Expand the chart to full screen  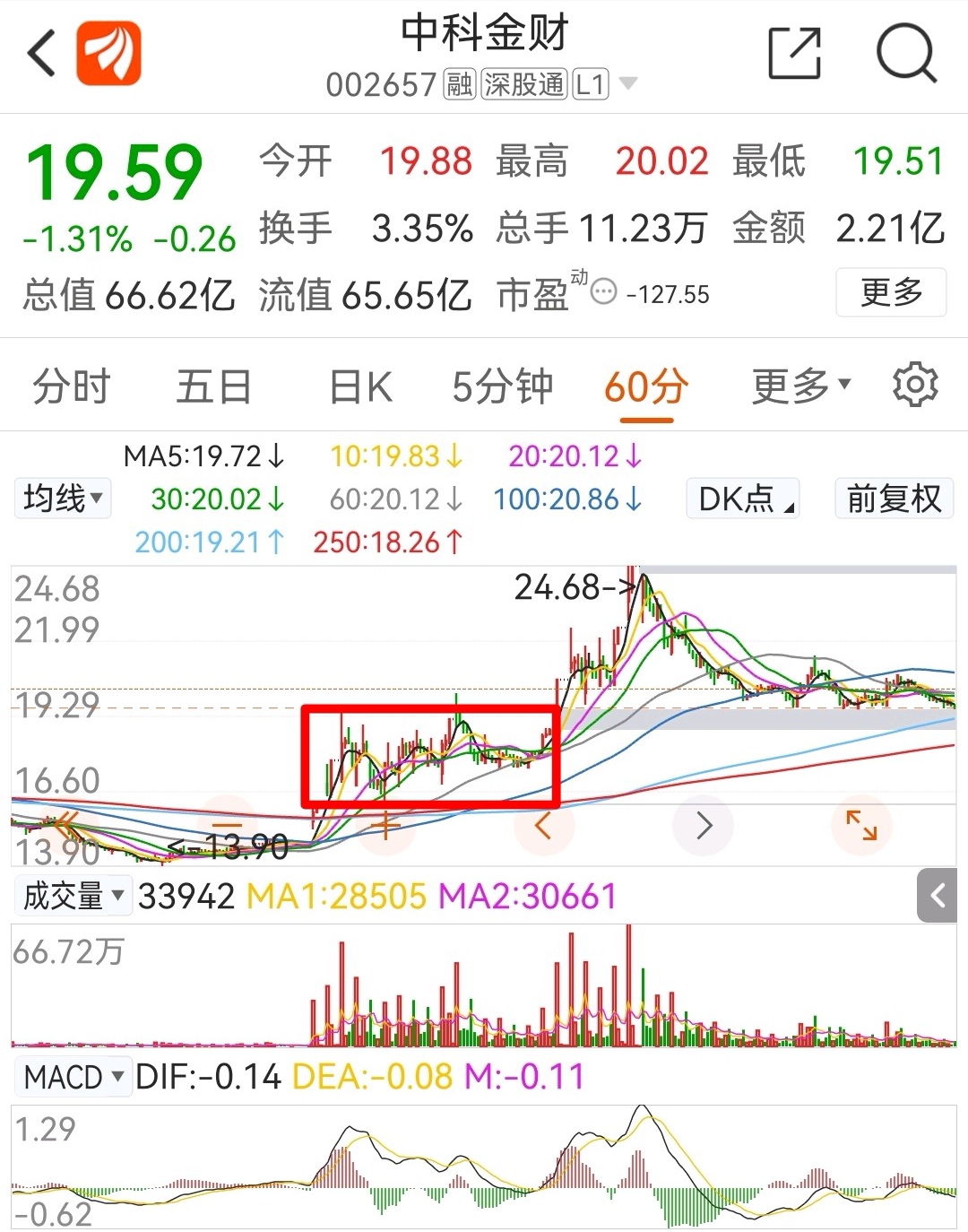click(861, 825)
